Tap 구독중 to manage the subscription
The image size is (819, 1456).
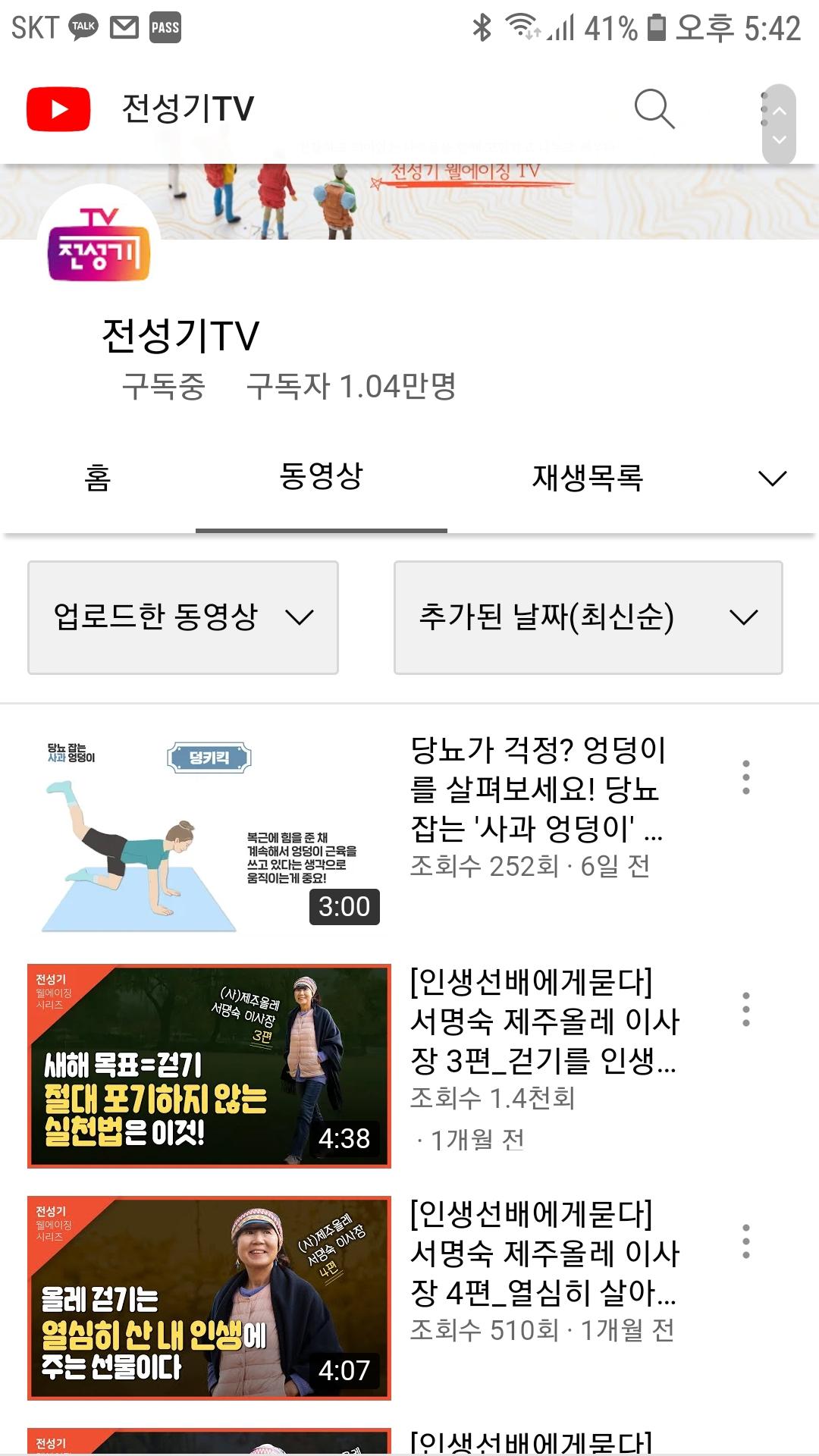pos(164,387)
